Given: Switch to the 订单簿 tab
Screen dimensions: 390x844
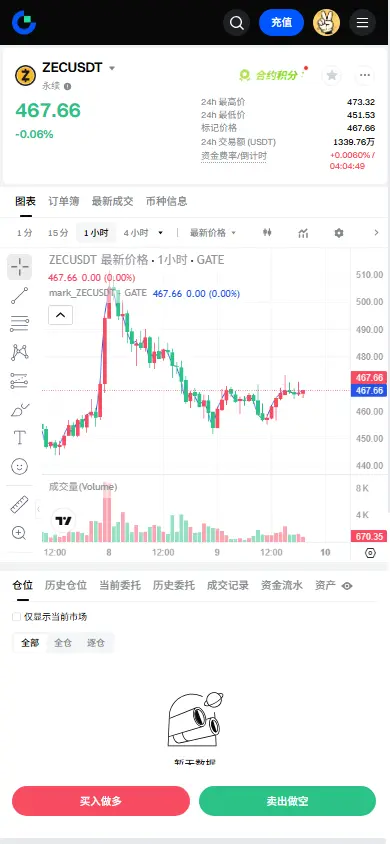Looking at the screenshot, I should point(63,201).
